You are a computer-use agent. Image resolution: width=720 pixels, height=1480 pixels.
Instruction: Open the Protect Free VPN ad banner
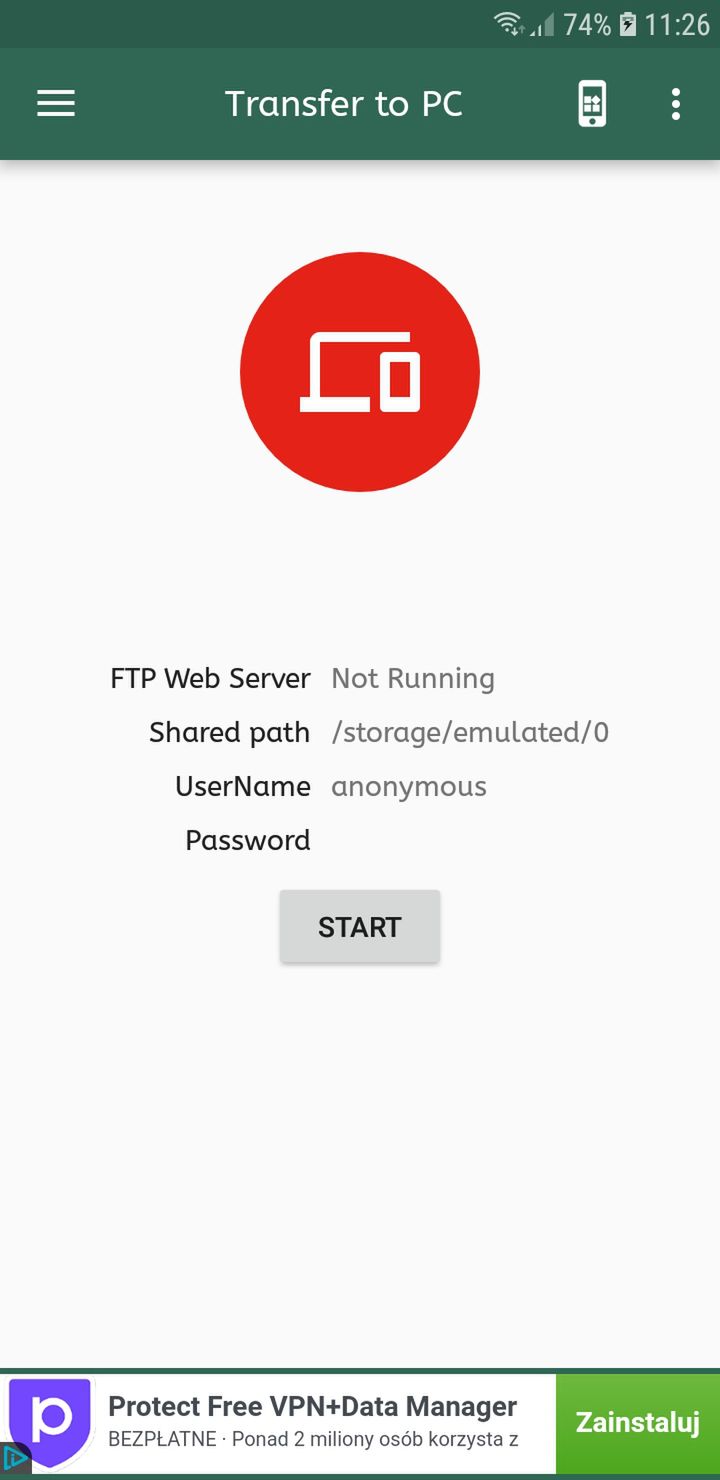[x=312, y=1423]
